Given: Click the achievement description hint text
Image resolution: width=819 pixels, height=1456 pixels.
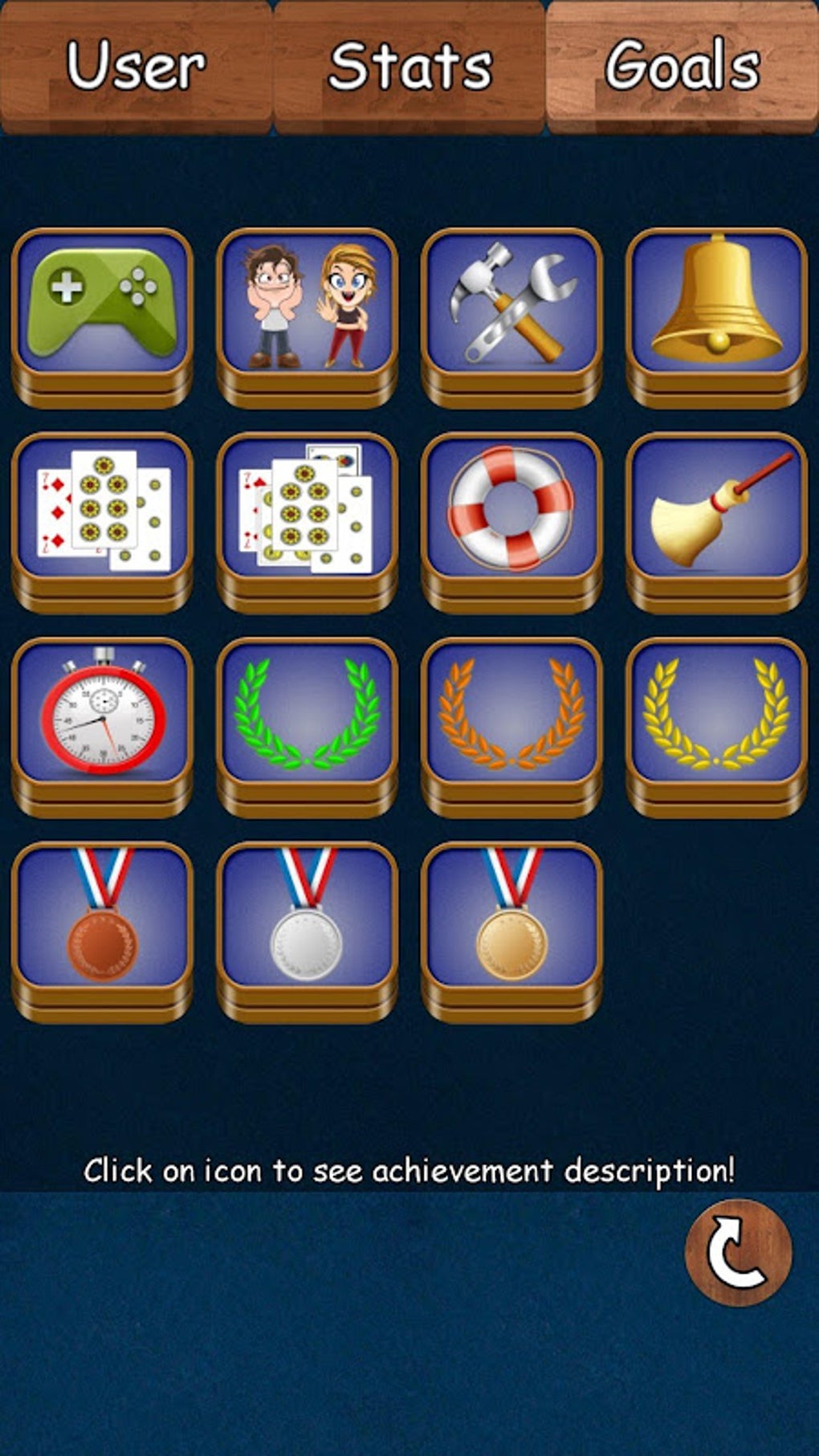Looking at the screenshot, I should click(x=409, y=1170).
